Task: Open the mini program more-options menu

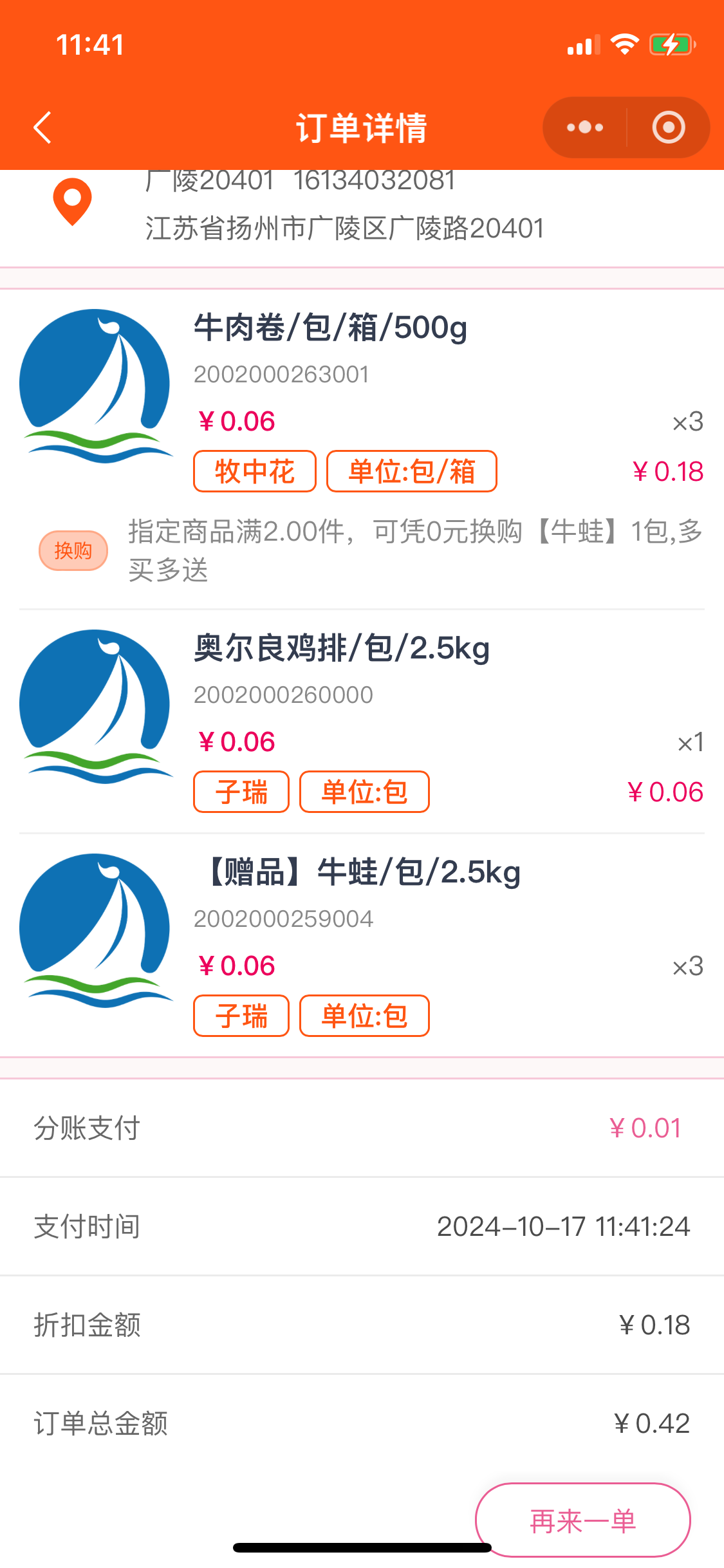Action: tap(584, 127)
